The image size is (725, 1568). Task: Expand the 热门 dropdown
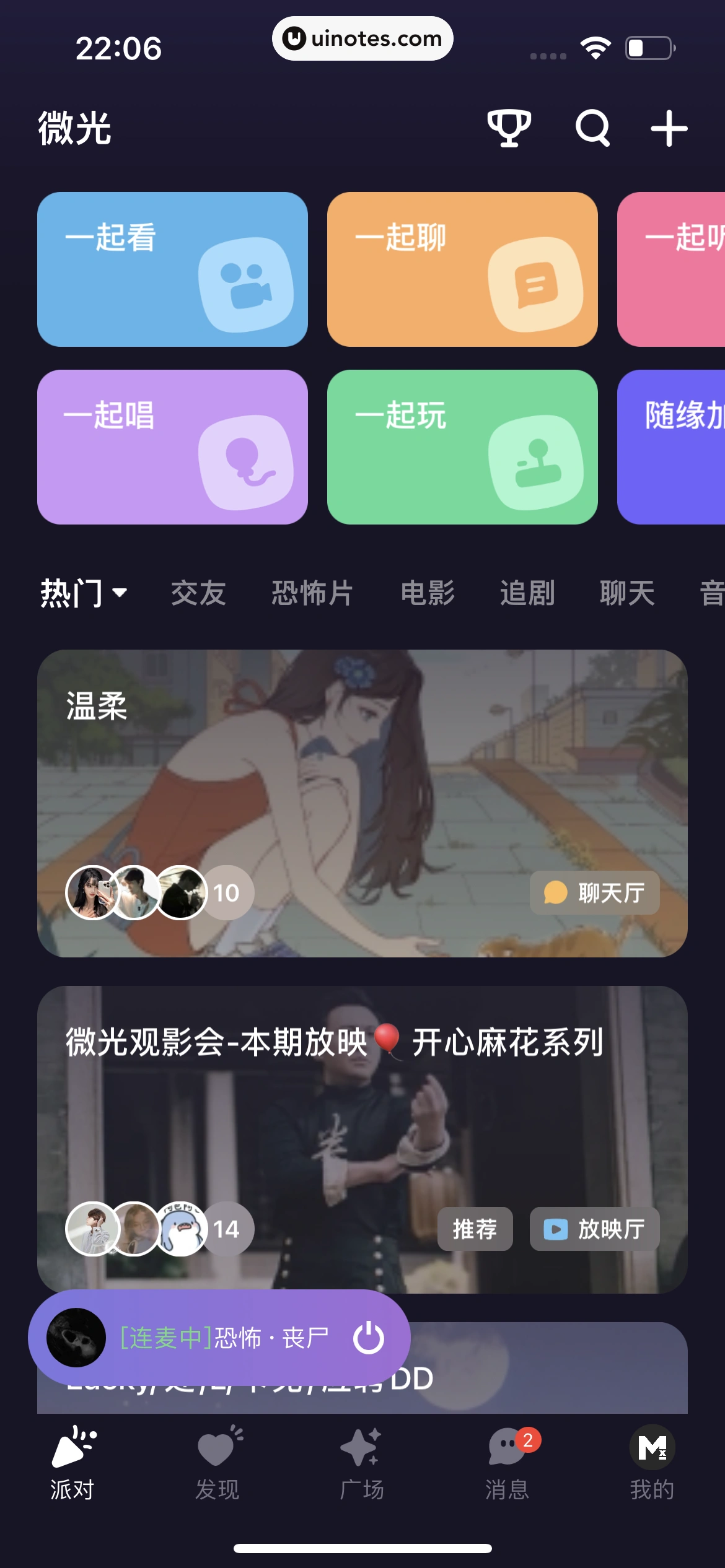(x=84, y=593)
